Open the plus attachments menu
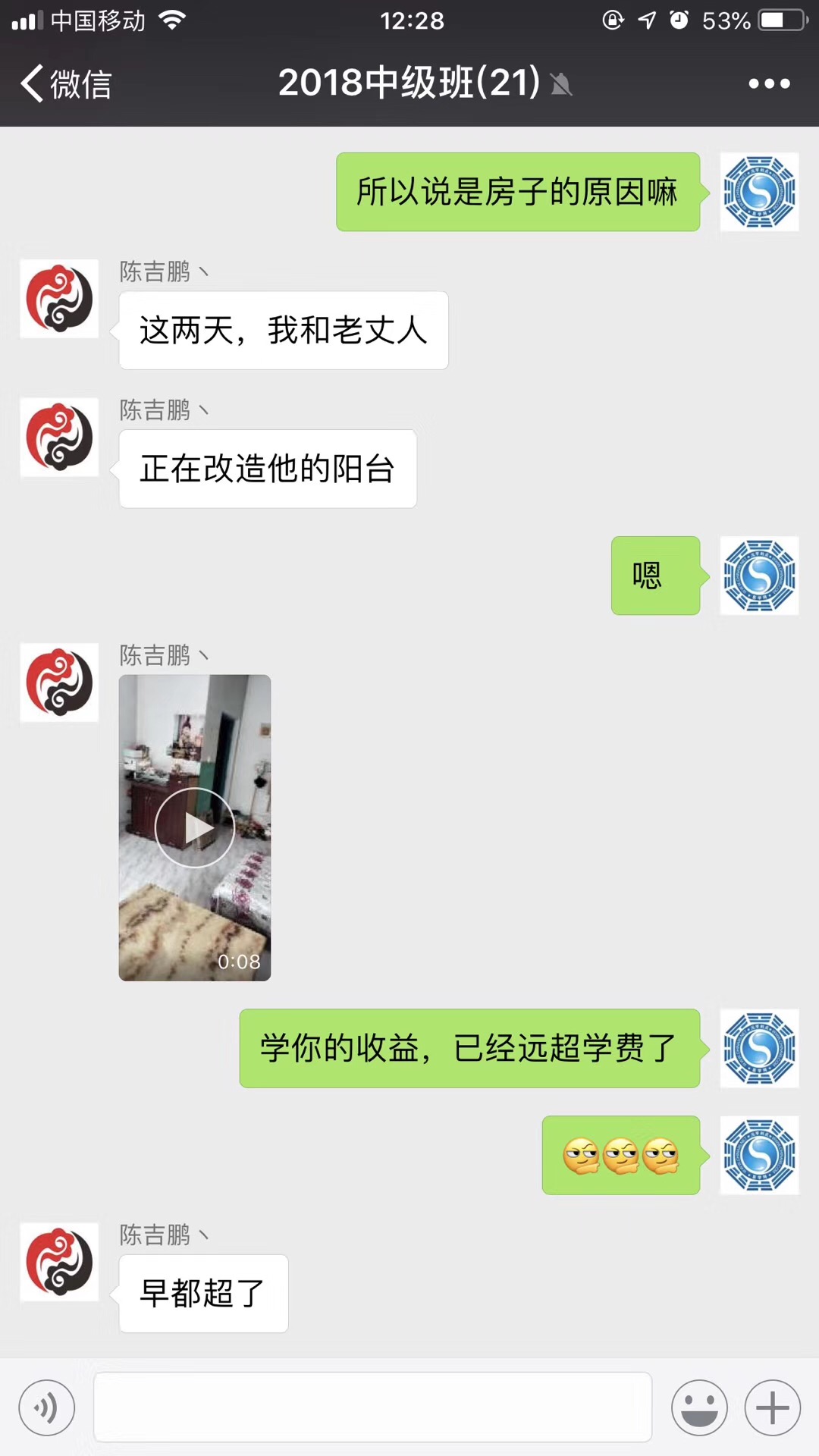This screenshot has height=1456, width=819. pyautogui.click(x=773, y=1407)
